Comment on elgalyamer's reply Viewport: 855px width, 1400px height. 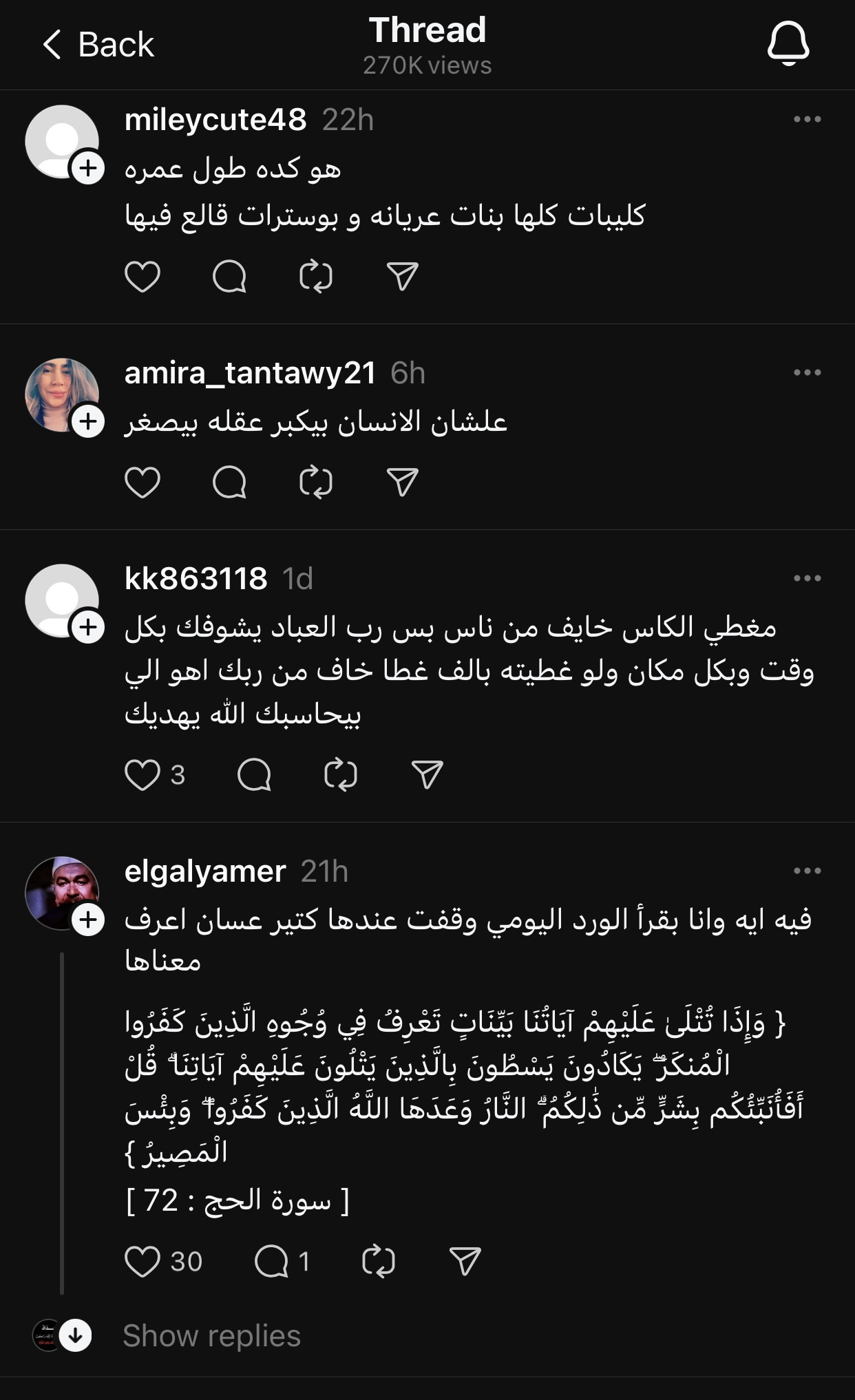pos(272,1262)
